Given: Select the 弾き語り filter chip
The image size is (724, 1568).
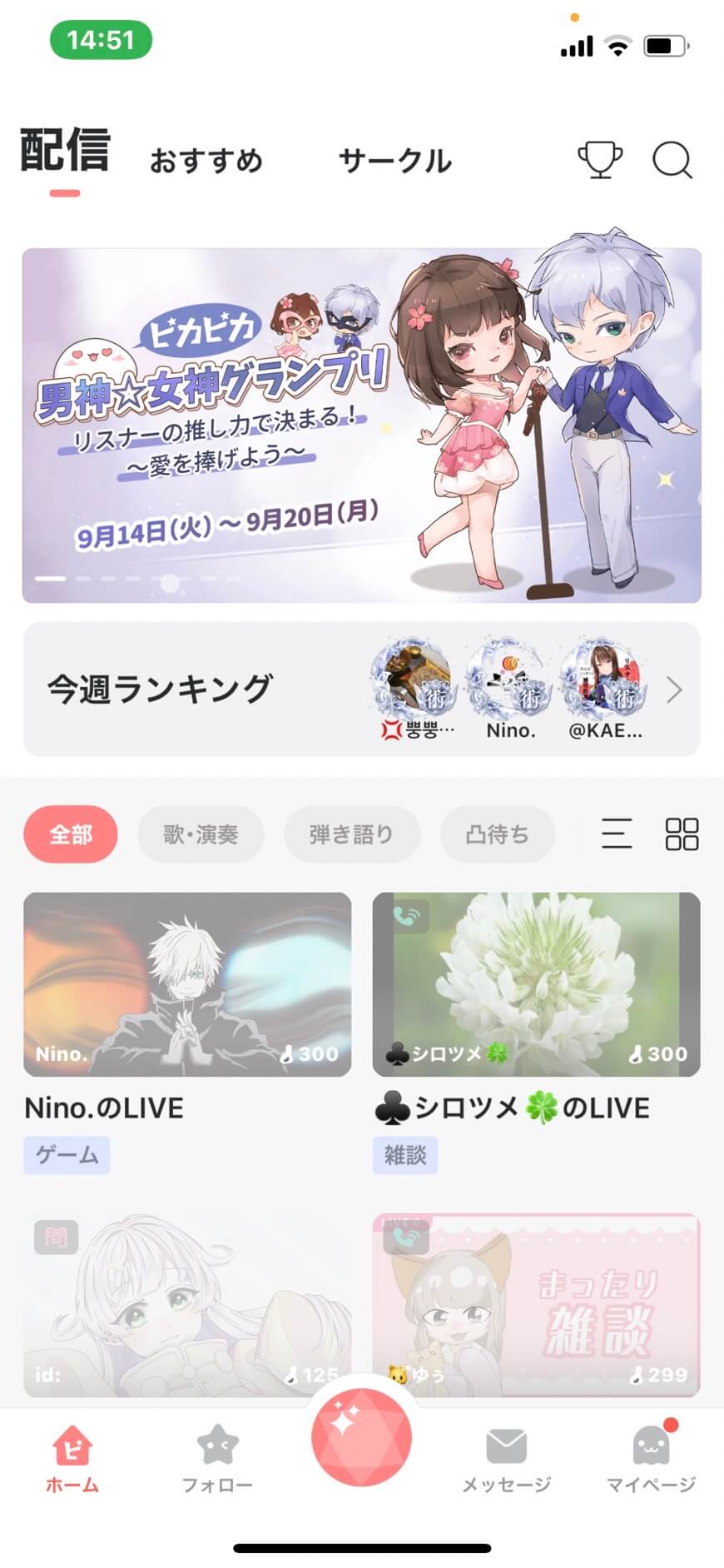Looking at the screenshot, I should point(352,834).
